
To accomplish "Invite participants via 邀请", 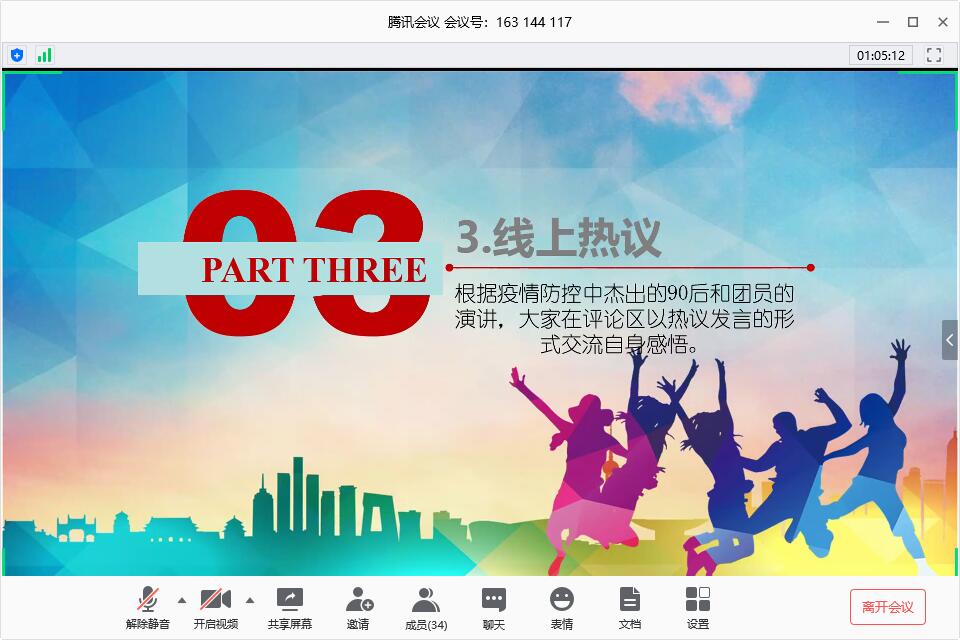I will [x=358, y=606].
